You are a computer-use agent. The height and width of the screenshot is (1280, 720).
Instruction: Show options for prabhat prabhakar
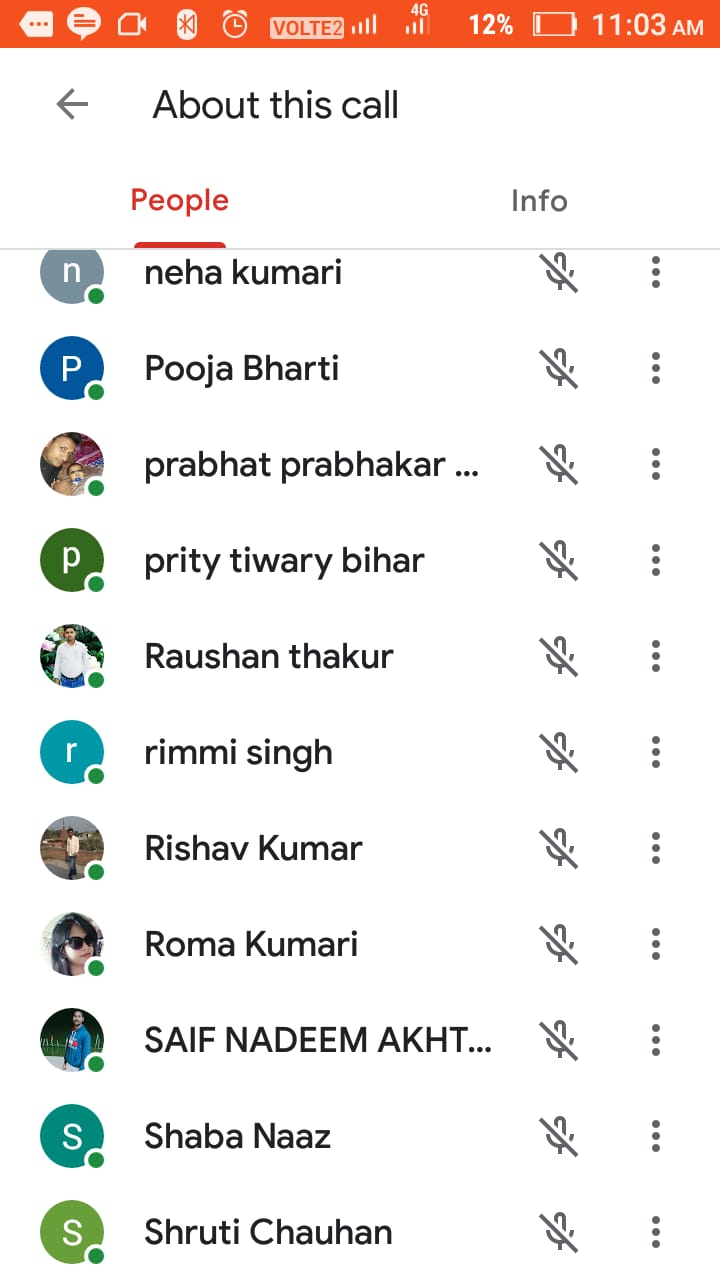point(656,464)
